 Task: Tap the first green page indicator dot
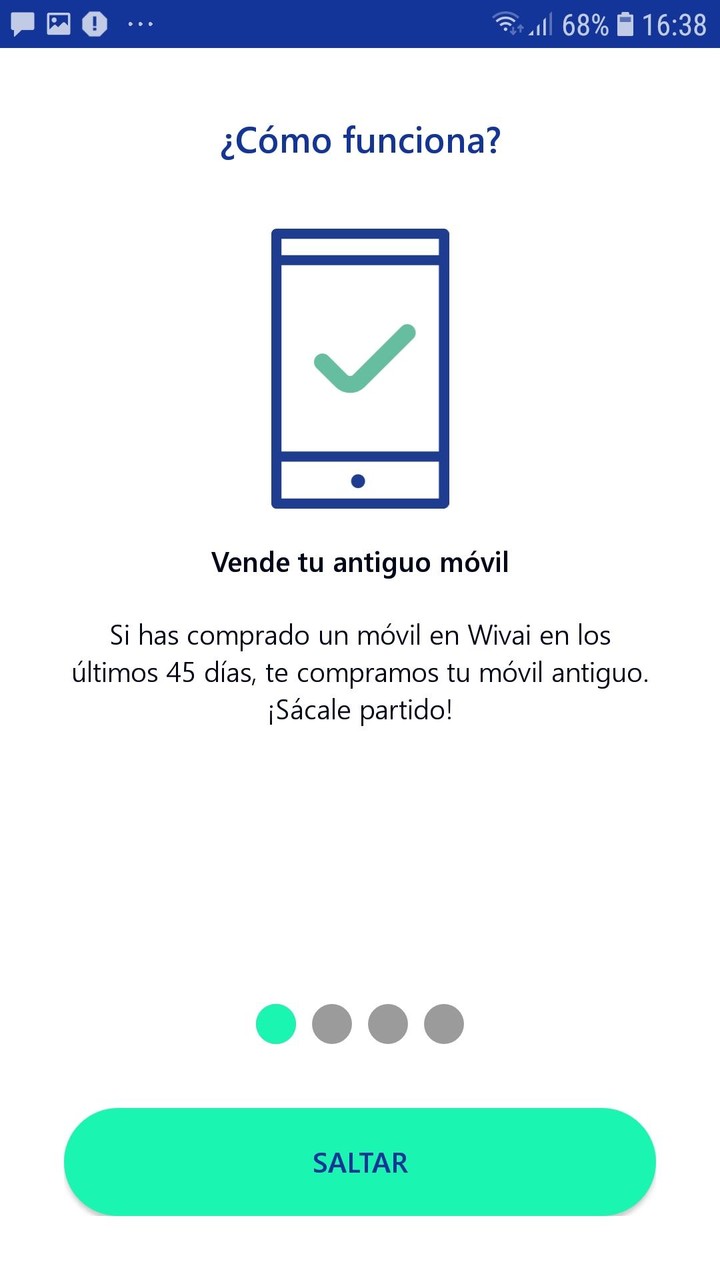click(276, 1024)
